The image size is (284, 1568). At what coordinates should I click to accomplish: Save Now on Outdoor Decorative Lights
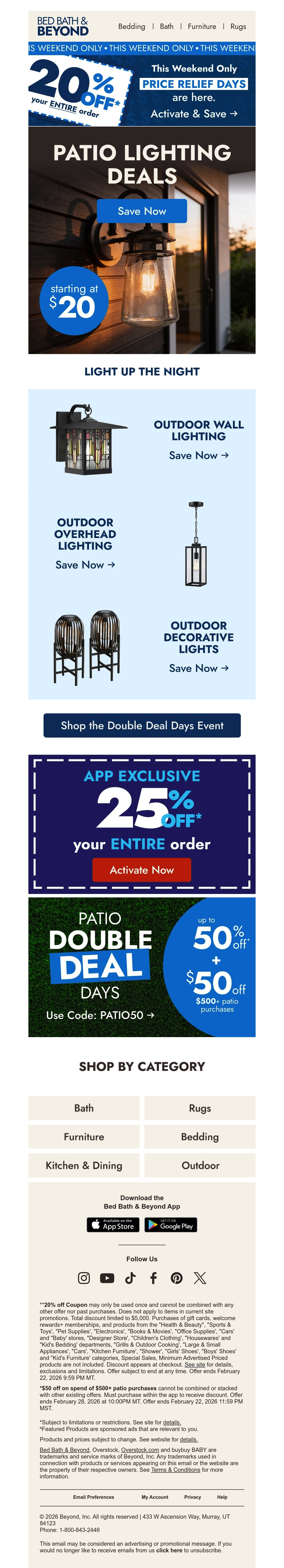click(199, 668)
